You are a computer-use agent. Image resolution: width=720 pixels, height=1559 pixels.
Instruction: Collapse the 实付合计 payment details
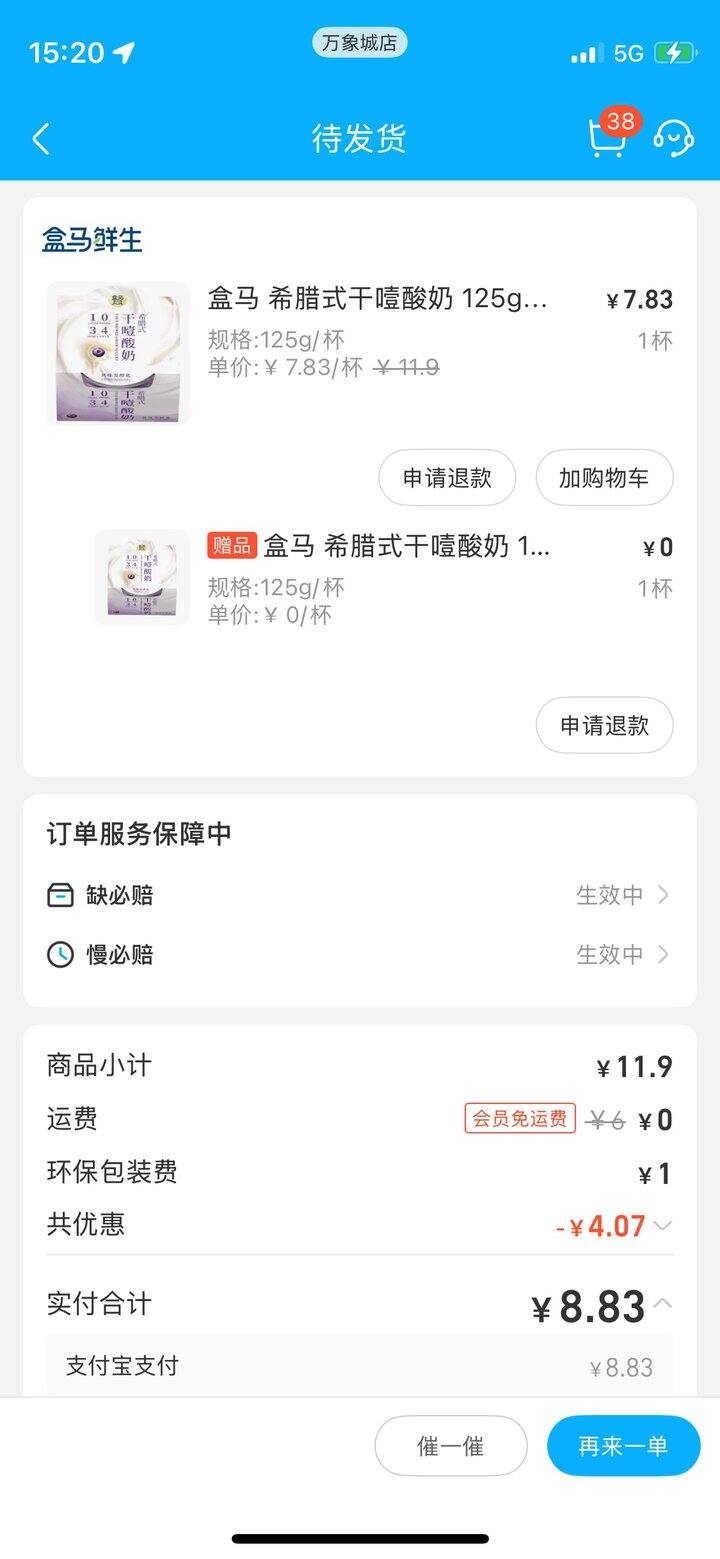(x=662, y=1304)
